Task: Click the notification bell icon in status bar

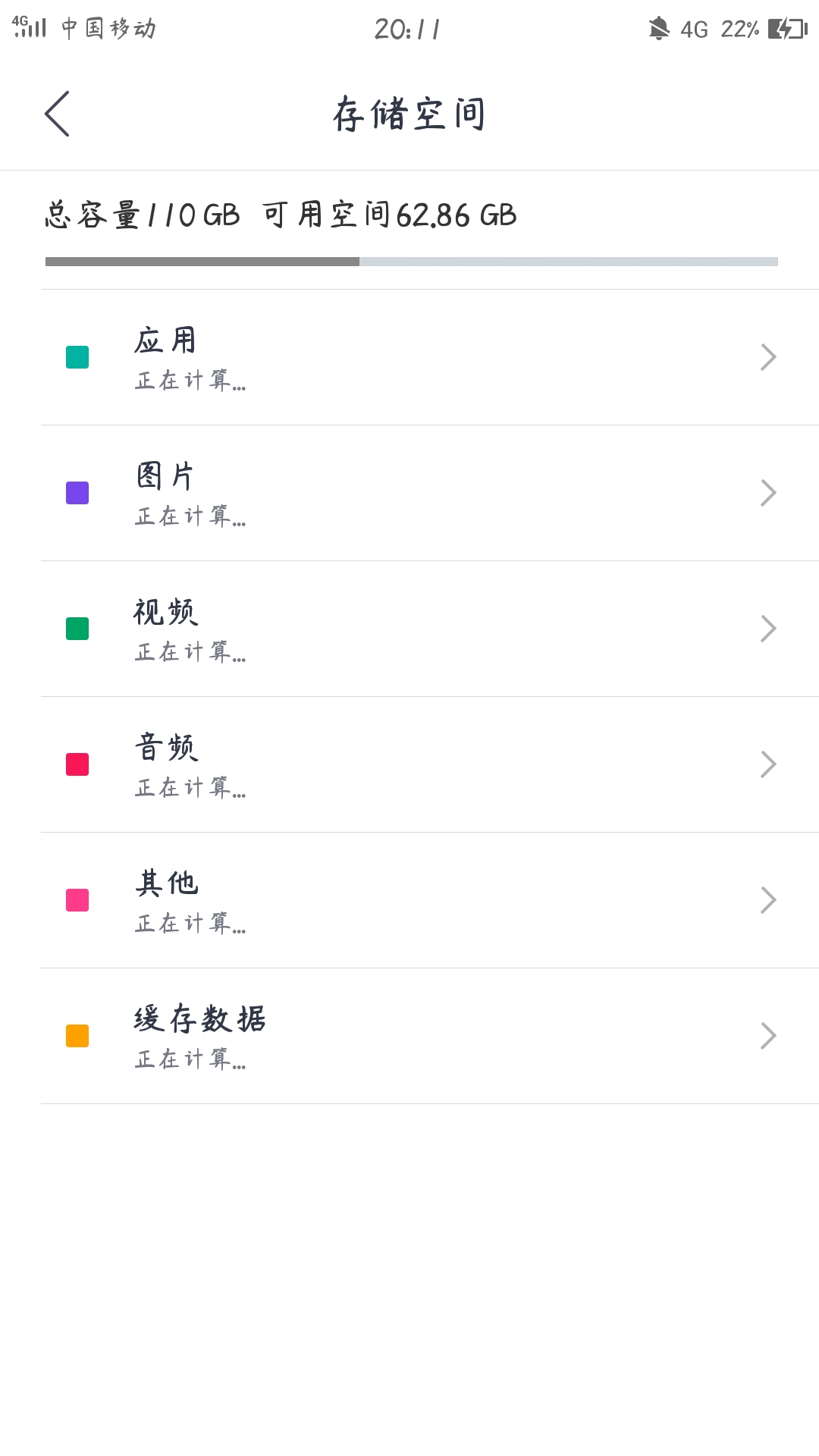Action: [658, 29]
